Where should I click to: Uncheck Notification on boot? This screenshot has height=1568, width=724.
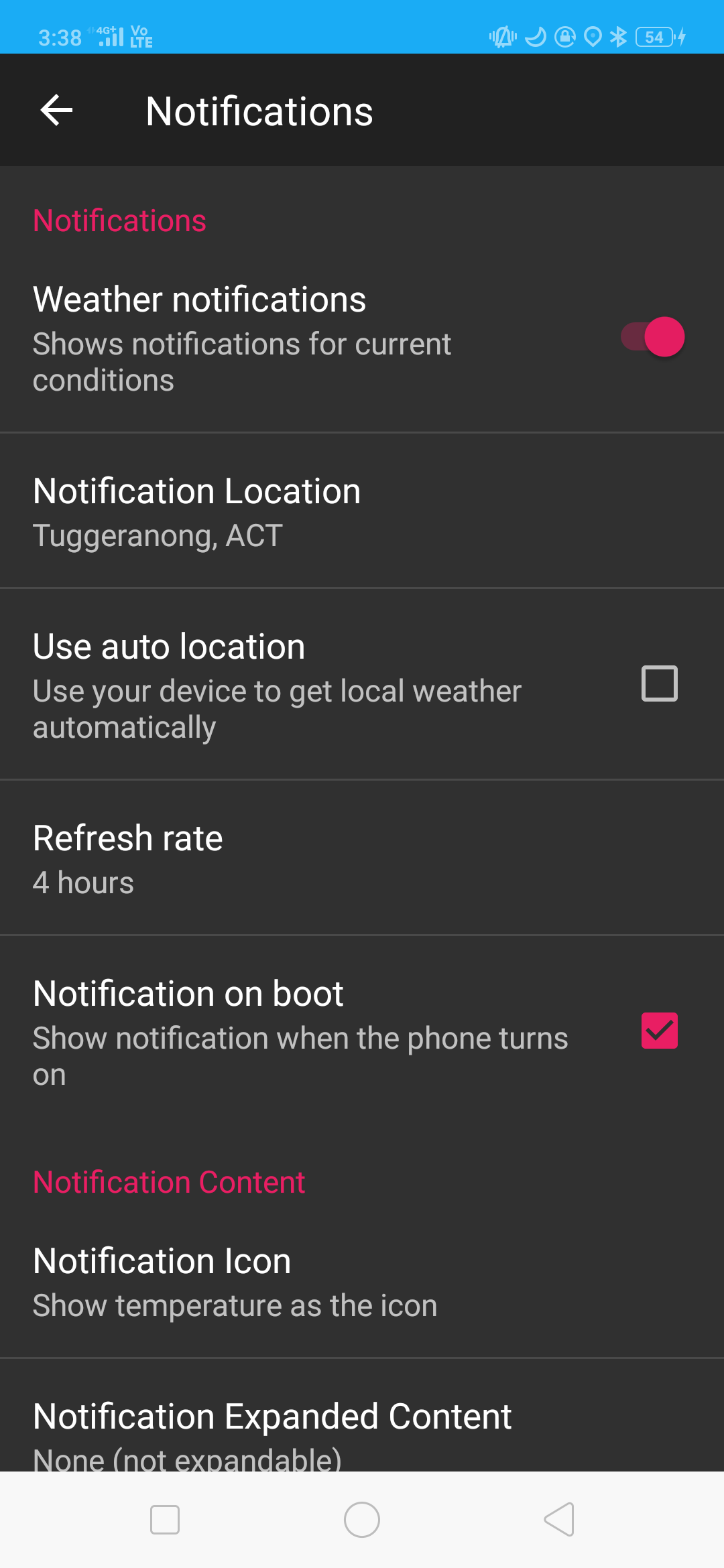coord(660,1030)
